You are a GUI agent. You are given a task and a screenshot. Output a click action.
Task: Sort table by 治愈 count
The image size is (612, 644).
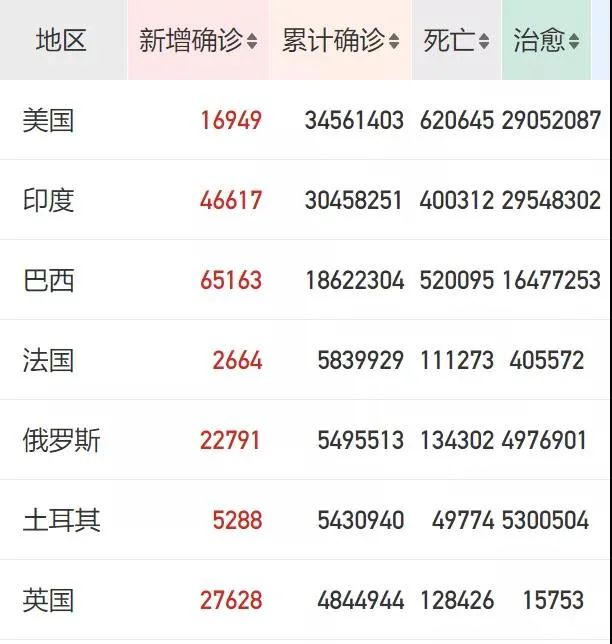[574, 41]
